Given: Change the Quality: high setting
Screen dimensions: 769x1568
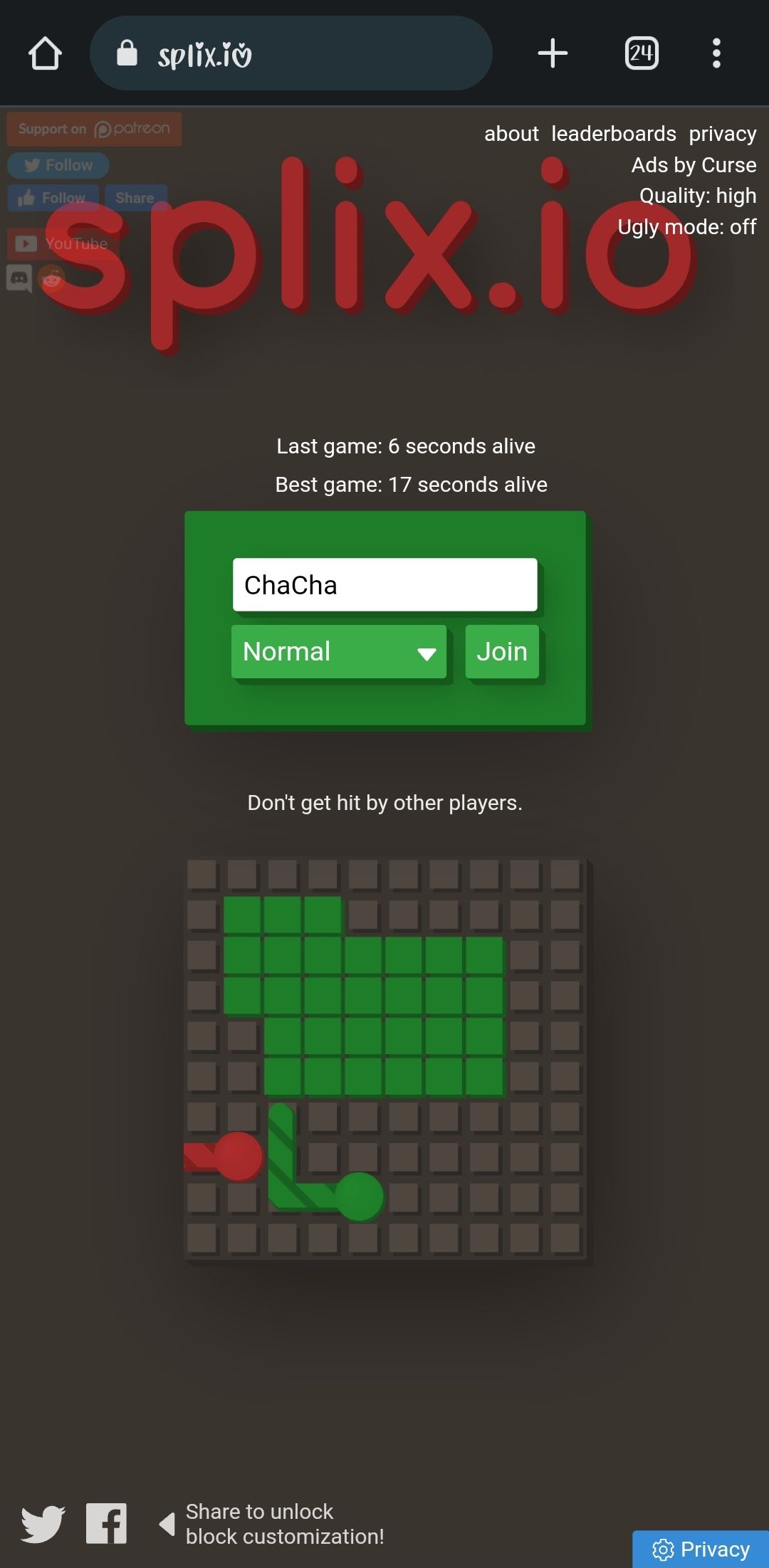Looking at the screenshot, I should click(698, 196).
